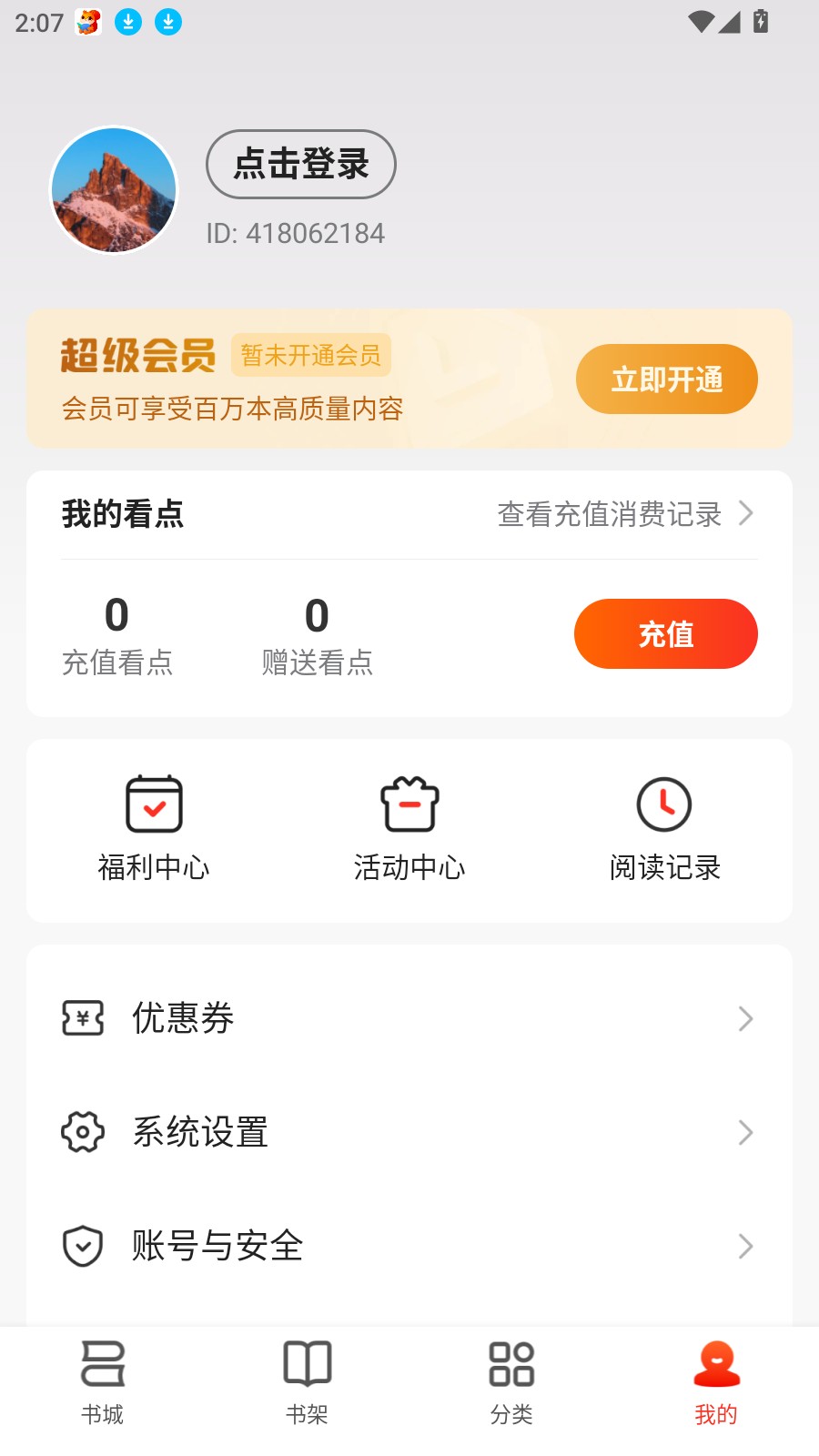Click the orange 充值 recharge button
The width and height of the screenshot is (819, 1456).
pos(666,634)
